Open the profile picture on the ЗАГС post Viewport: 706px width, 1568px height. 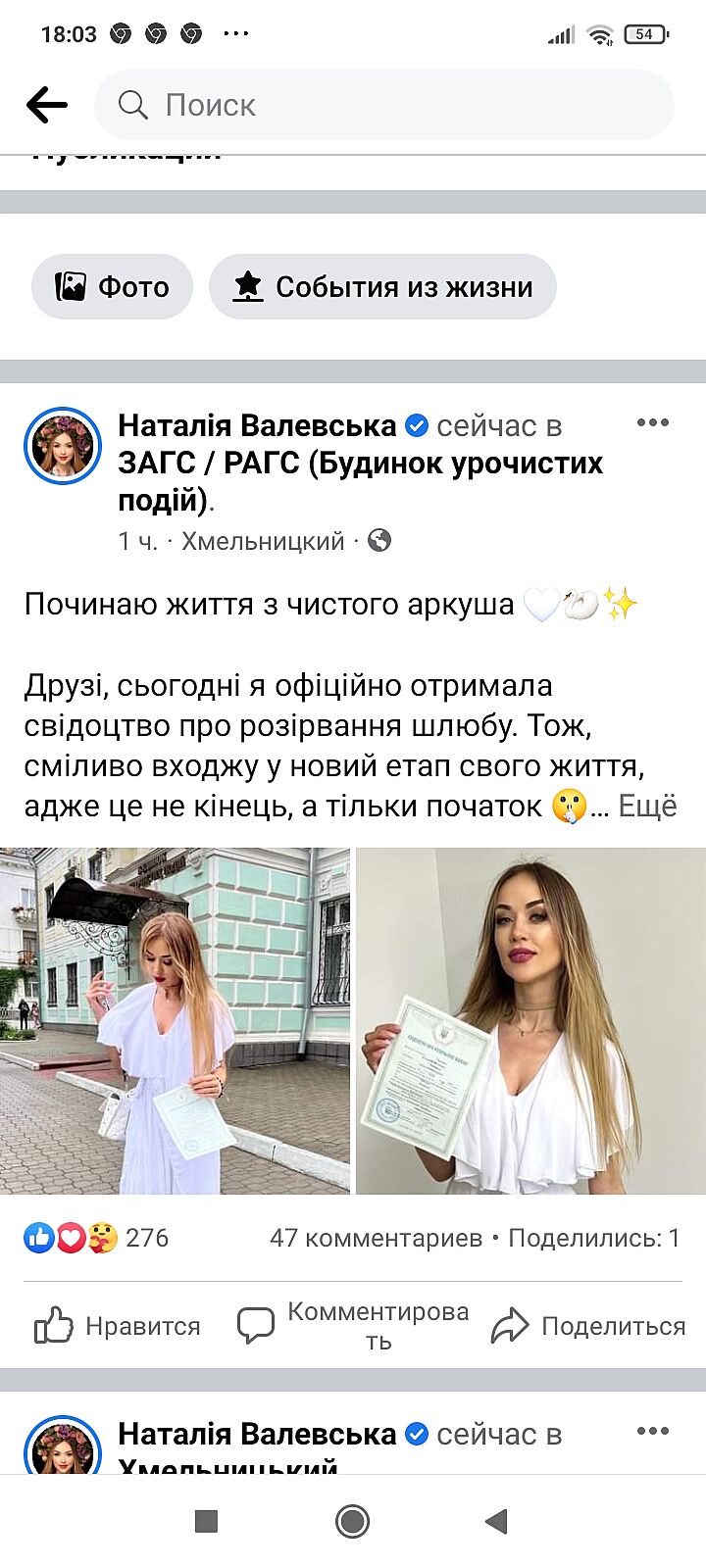63,446
